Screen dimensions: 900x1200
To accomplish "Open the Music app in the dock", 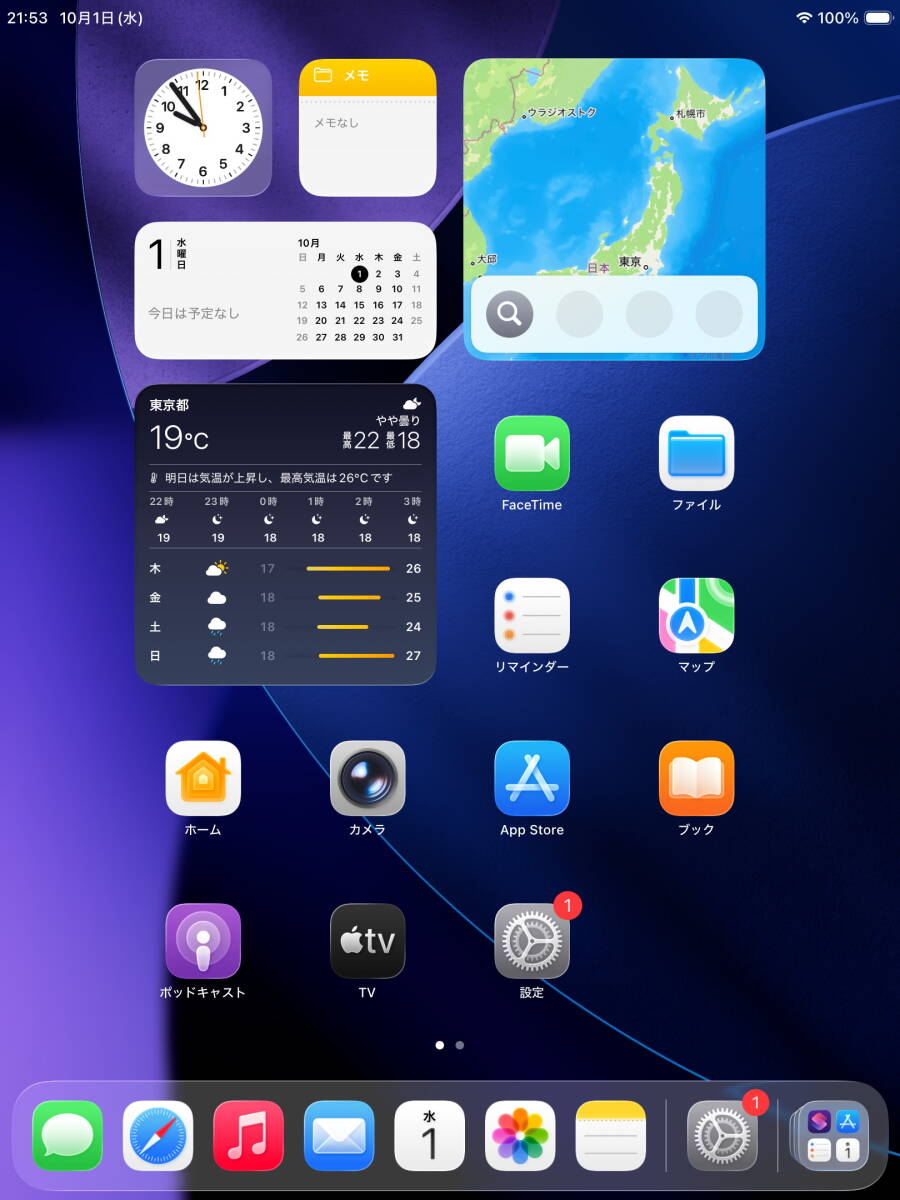I will tap(248, 1135).
